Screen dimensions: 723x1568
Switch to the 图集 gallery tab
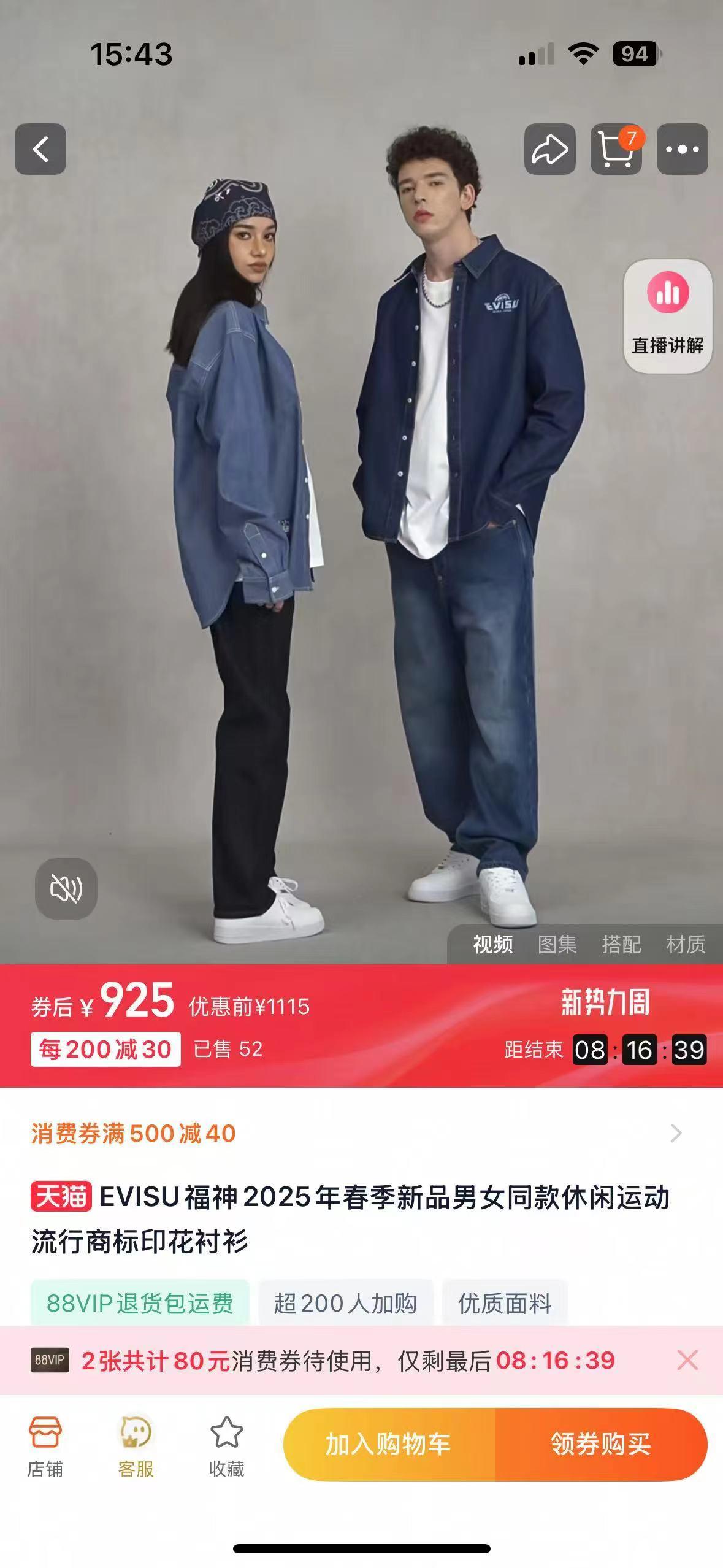(557, 944)
